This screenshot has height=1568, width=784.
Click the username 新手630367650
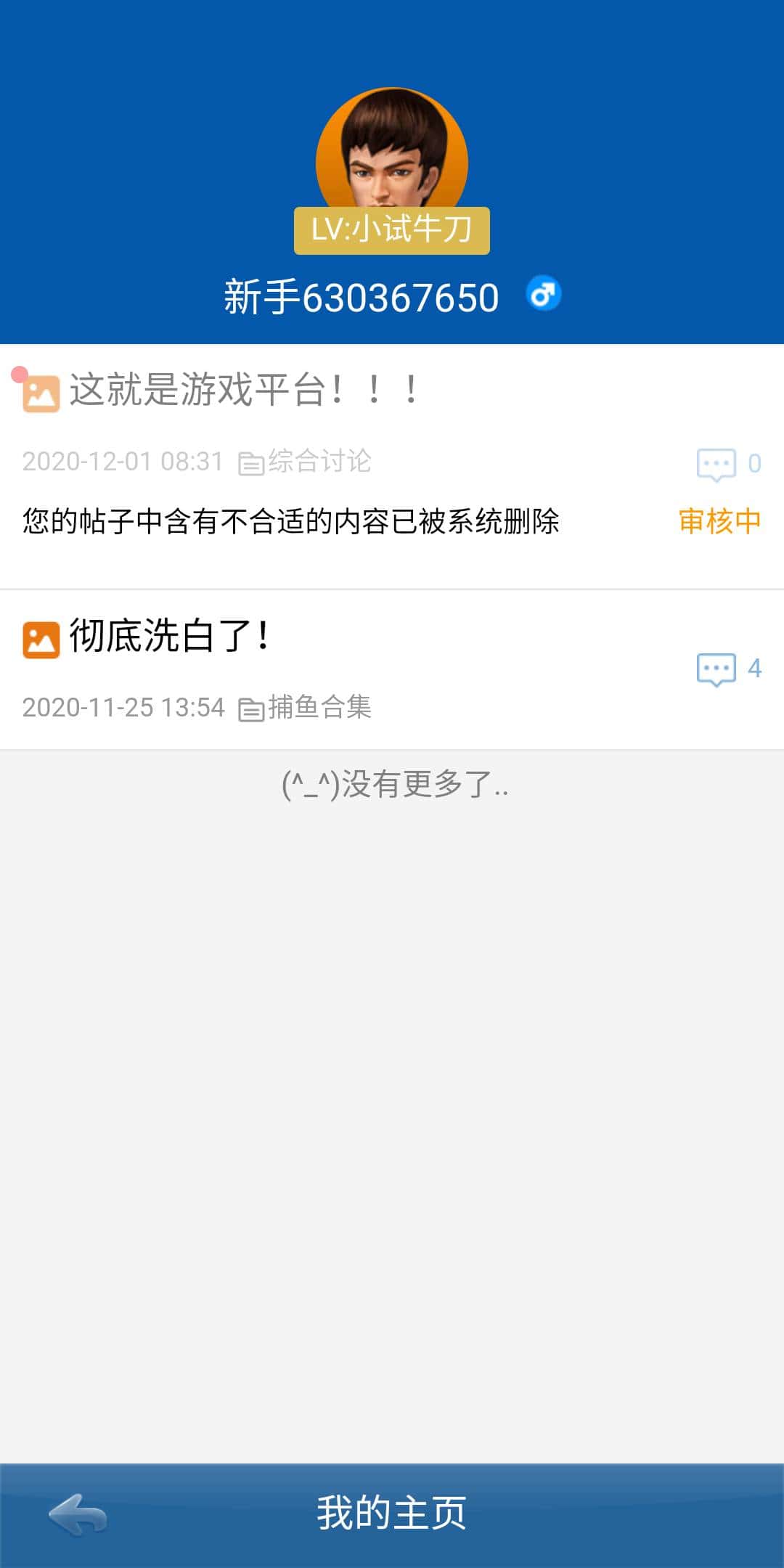[359, 296]
